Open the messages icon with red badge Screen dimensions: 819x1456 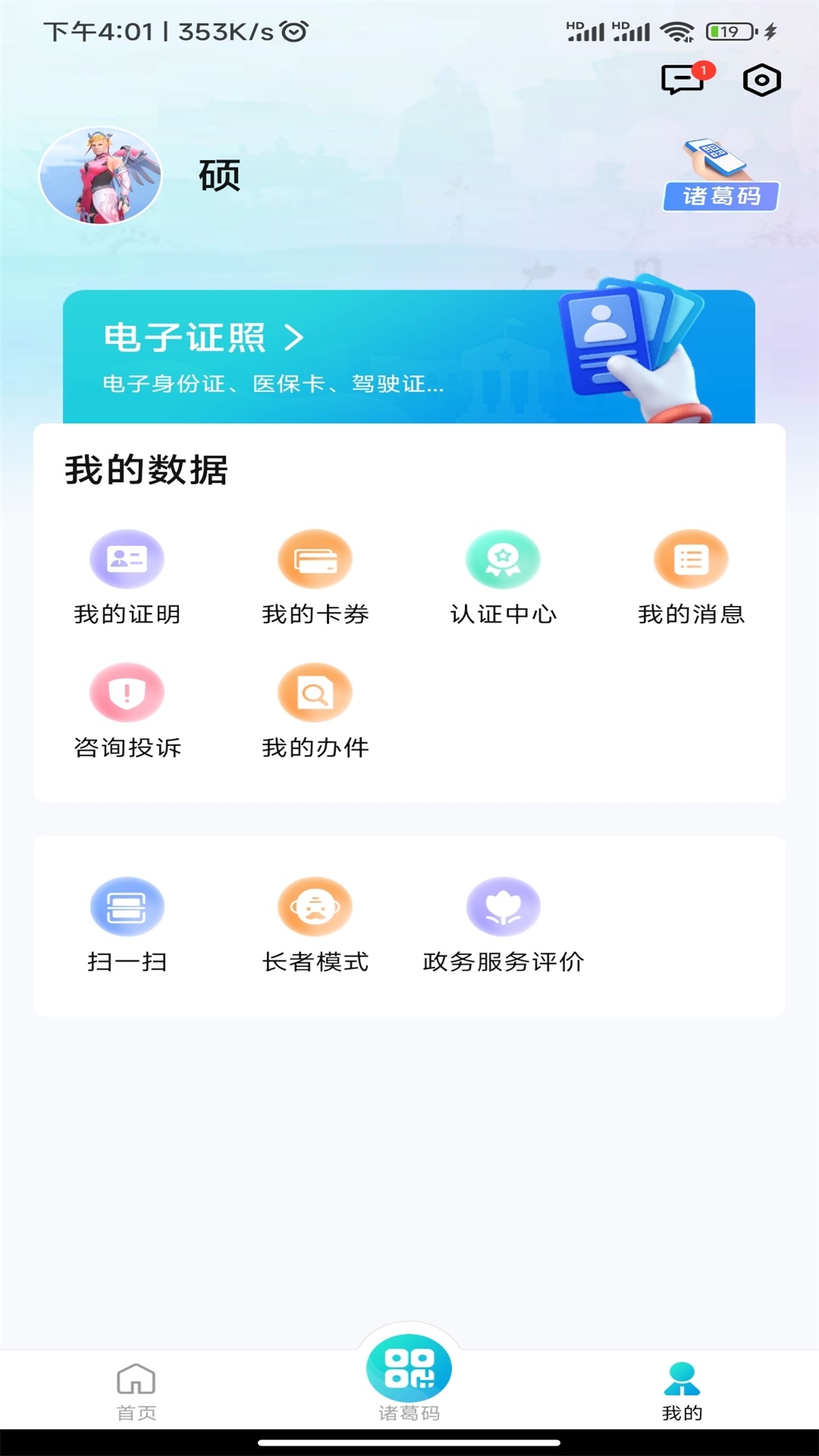click(683, 80)
